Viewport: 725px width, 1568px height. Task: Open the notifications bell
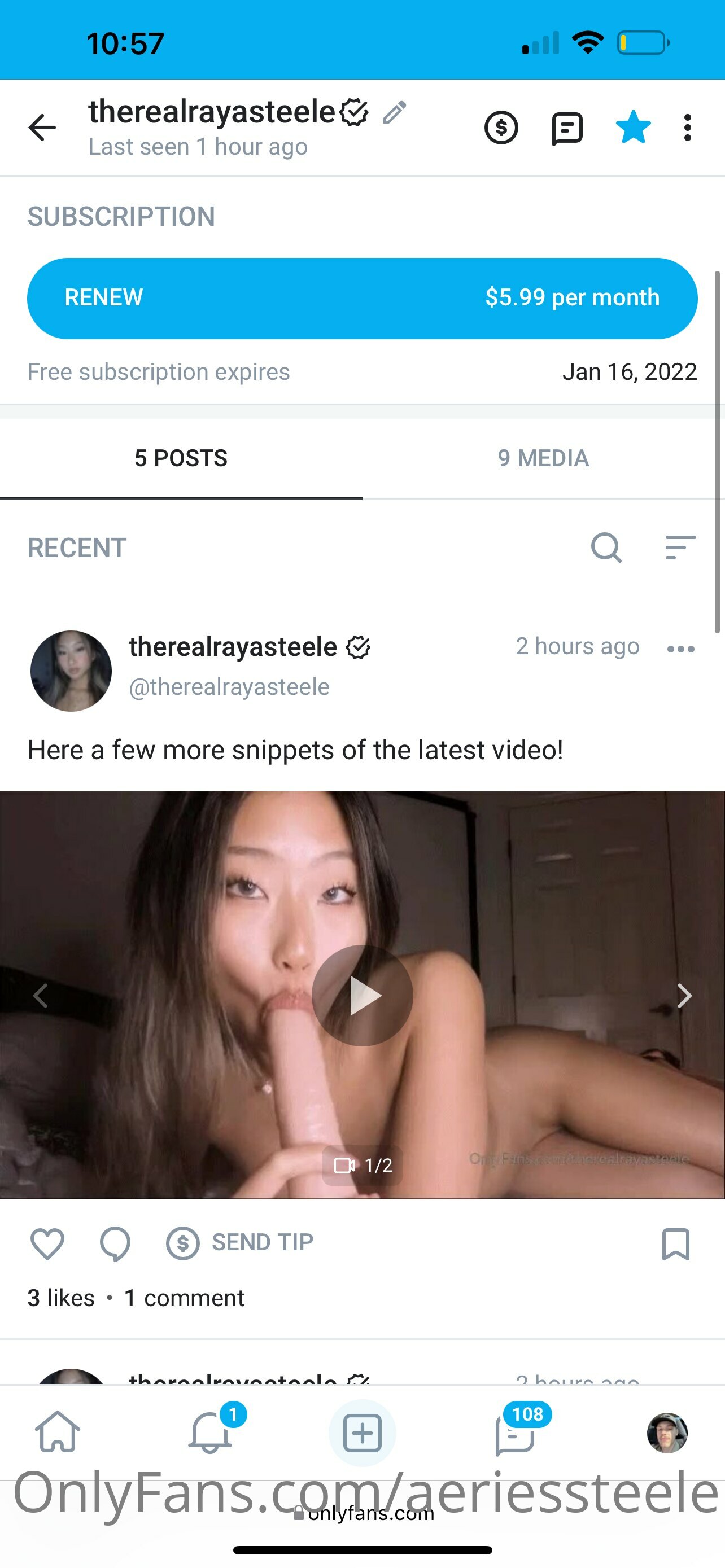(210, 1433)
